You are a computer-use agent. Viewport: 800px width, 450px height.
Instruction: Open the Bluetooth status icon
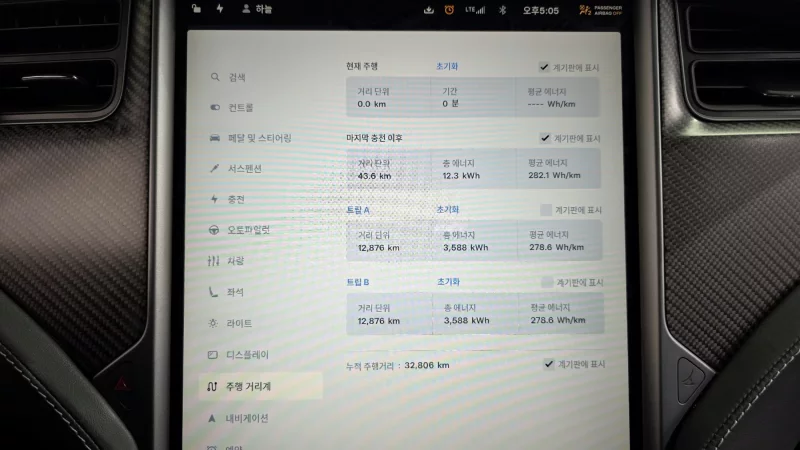[503, 9]
